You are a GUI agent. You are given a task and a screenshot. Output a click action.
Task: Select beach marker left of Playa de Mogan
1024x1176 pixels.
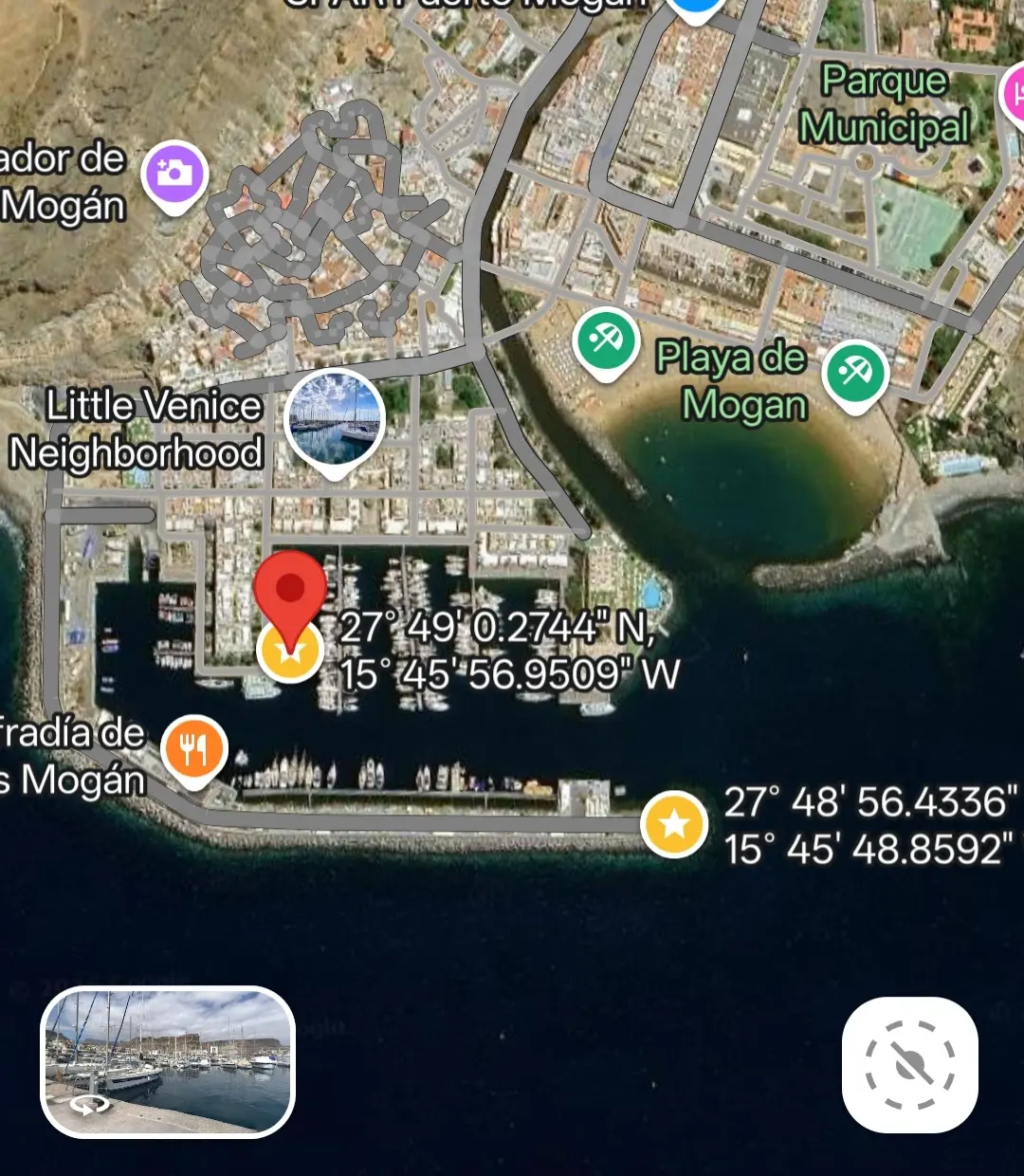pos(606,340)
